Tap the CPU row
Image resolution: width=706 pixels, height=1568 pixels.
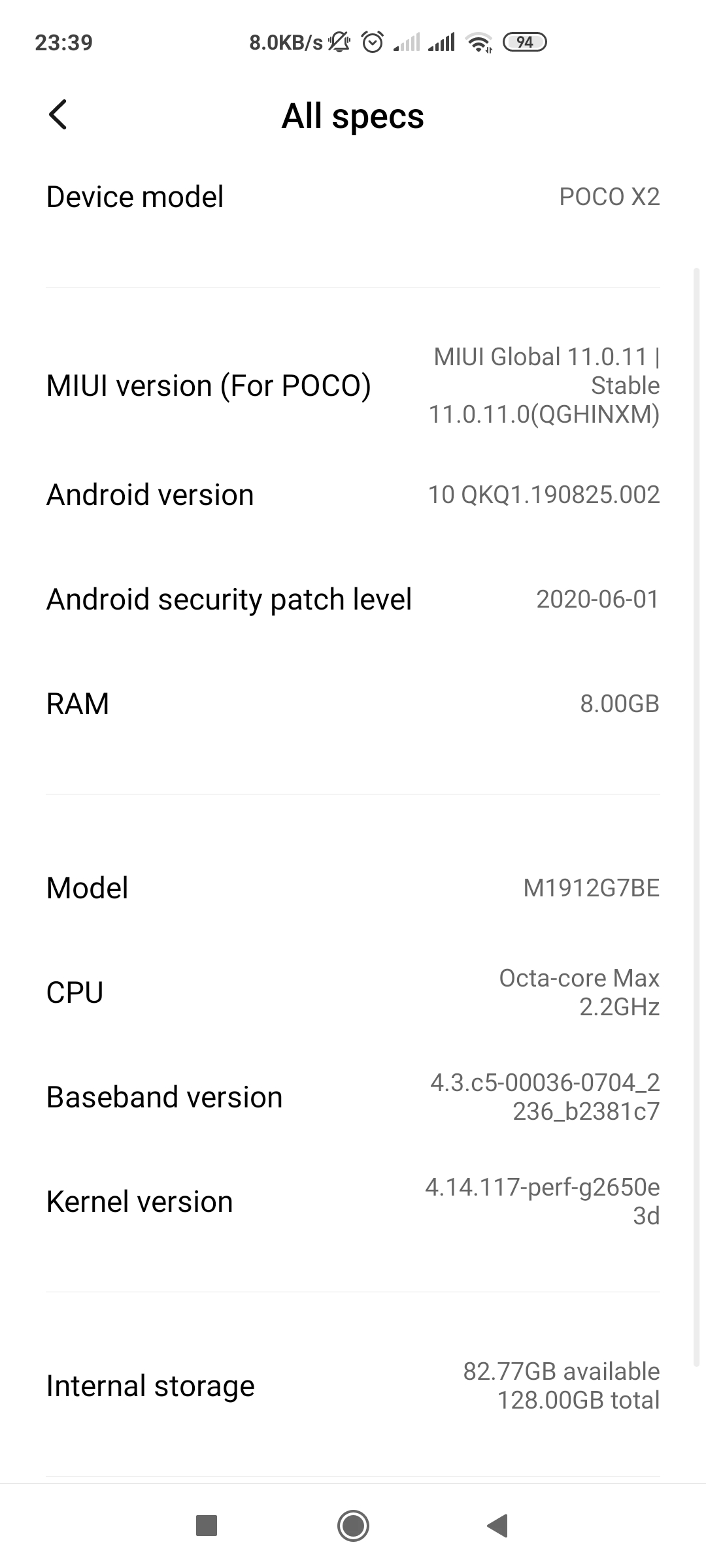[x=353, y=992]
